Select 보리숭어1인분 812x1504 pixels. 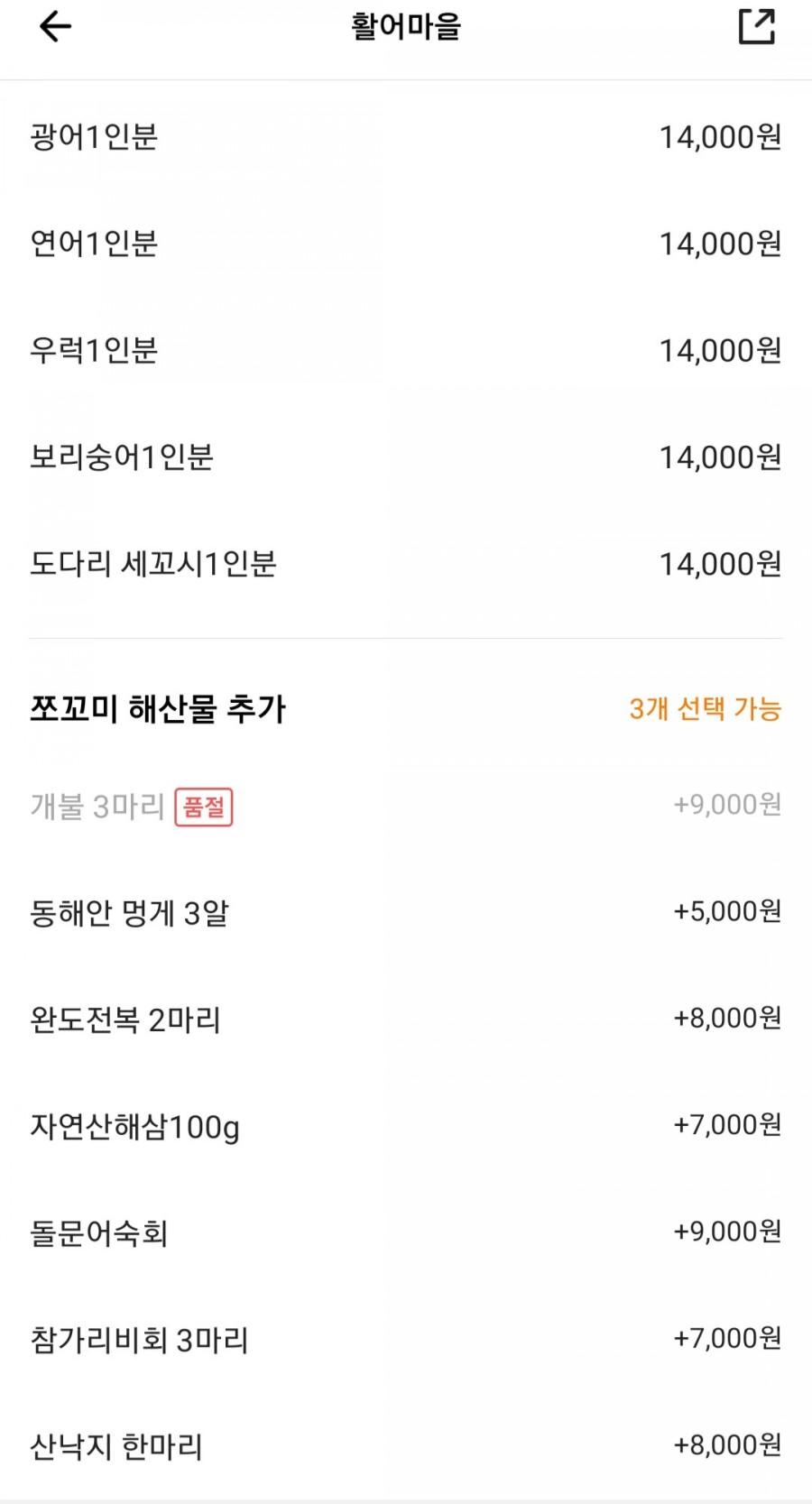click(406, 457)
